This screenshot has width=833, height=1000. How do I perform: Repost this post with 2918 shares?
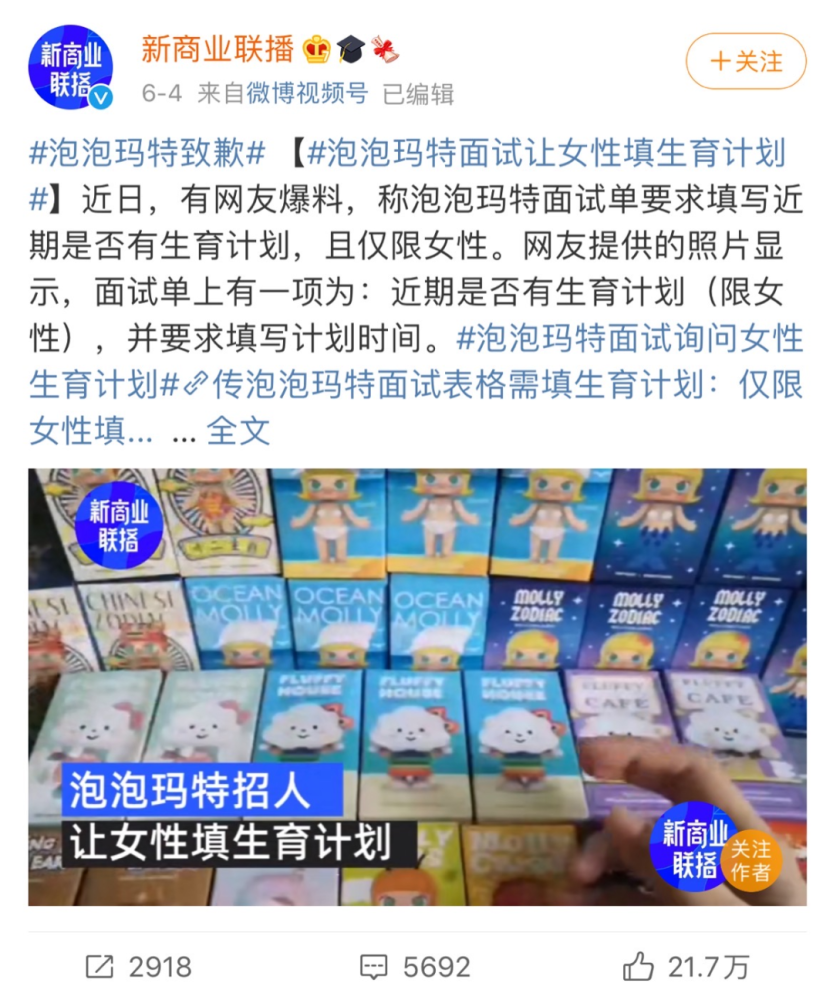pos(139,967)
